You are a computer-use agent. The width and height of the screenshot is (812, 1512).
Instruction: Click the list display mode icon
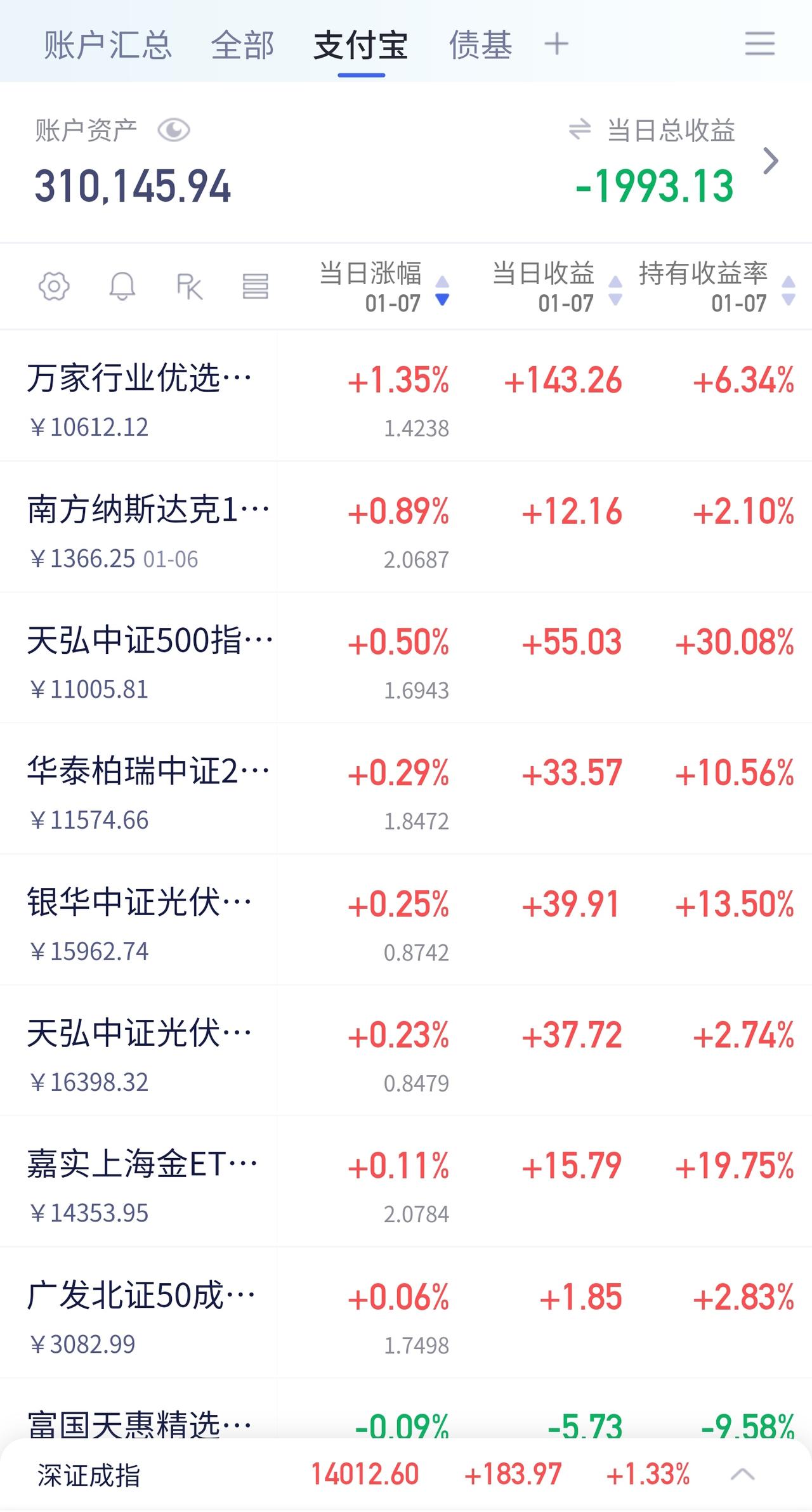[x=254, y=287]
